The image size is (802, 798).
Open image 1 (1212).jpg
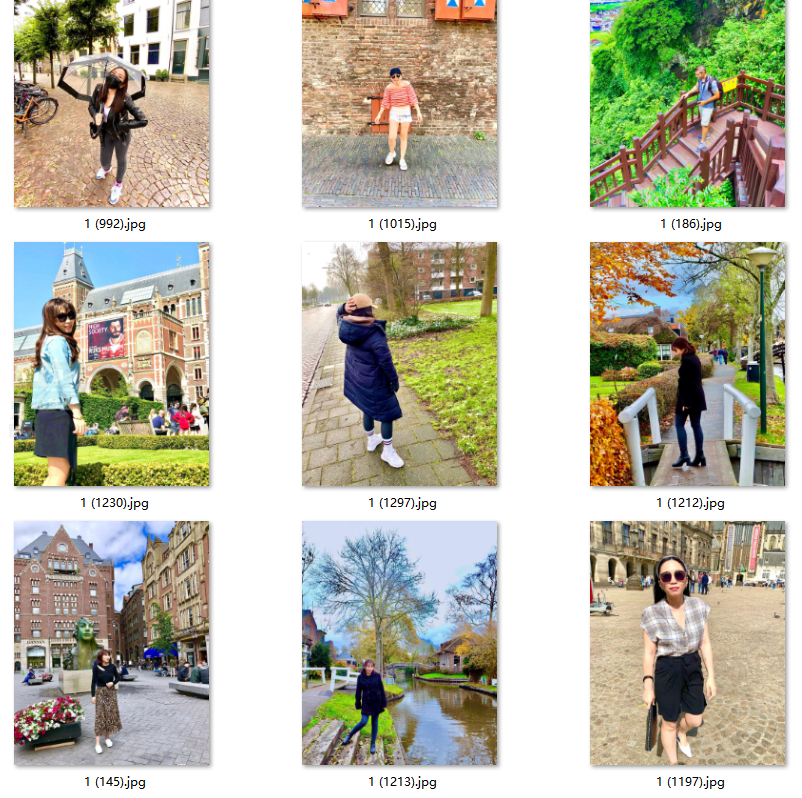688,364
